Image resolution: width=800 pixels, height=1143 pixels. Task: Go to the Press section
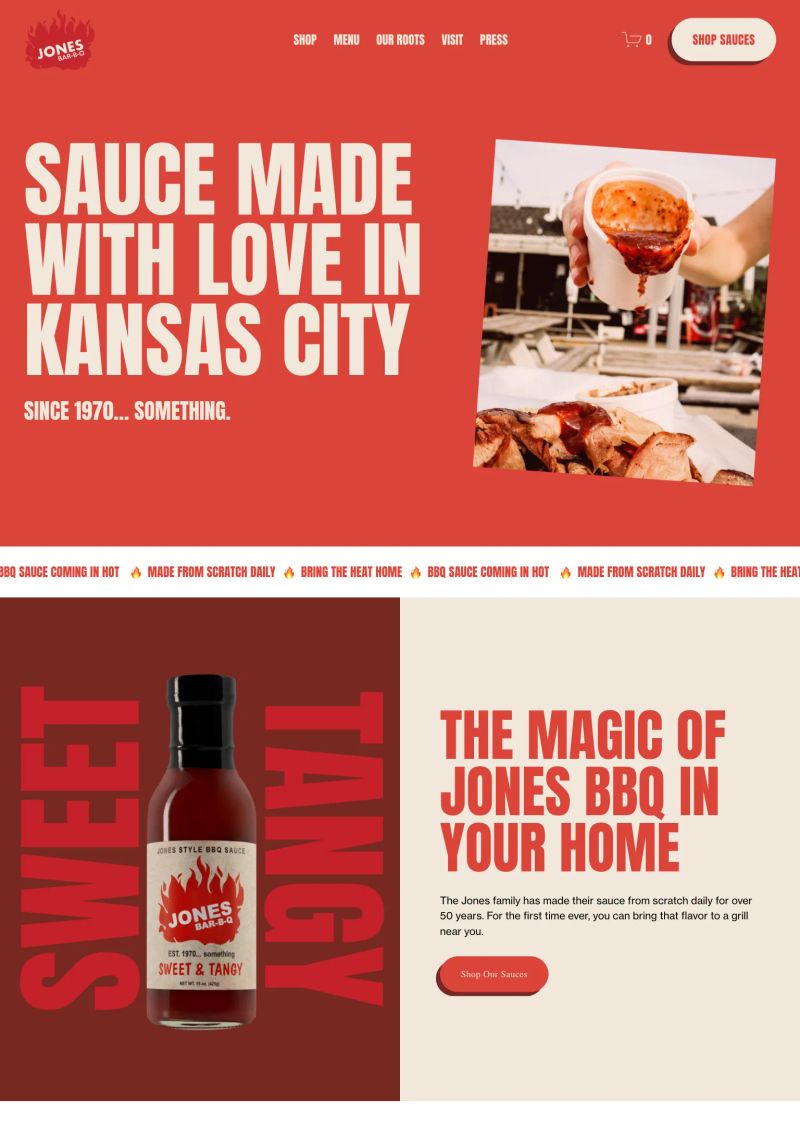pyautogui.click(x=493, y=40)
